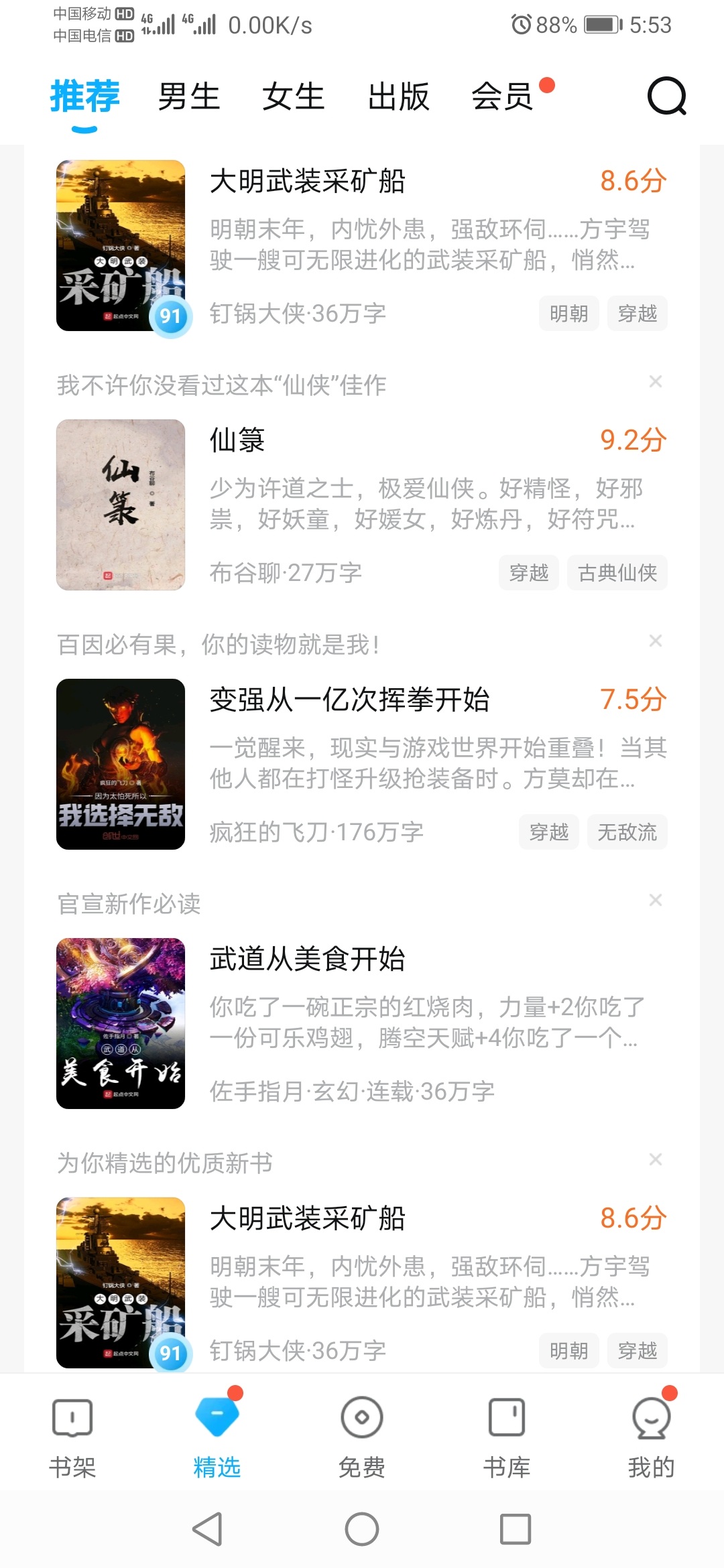This screenshot has width=724, height=1568.
Task: Tap the 无敌流 tag chip
Action: click(627, 832)
